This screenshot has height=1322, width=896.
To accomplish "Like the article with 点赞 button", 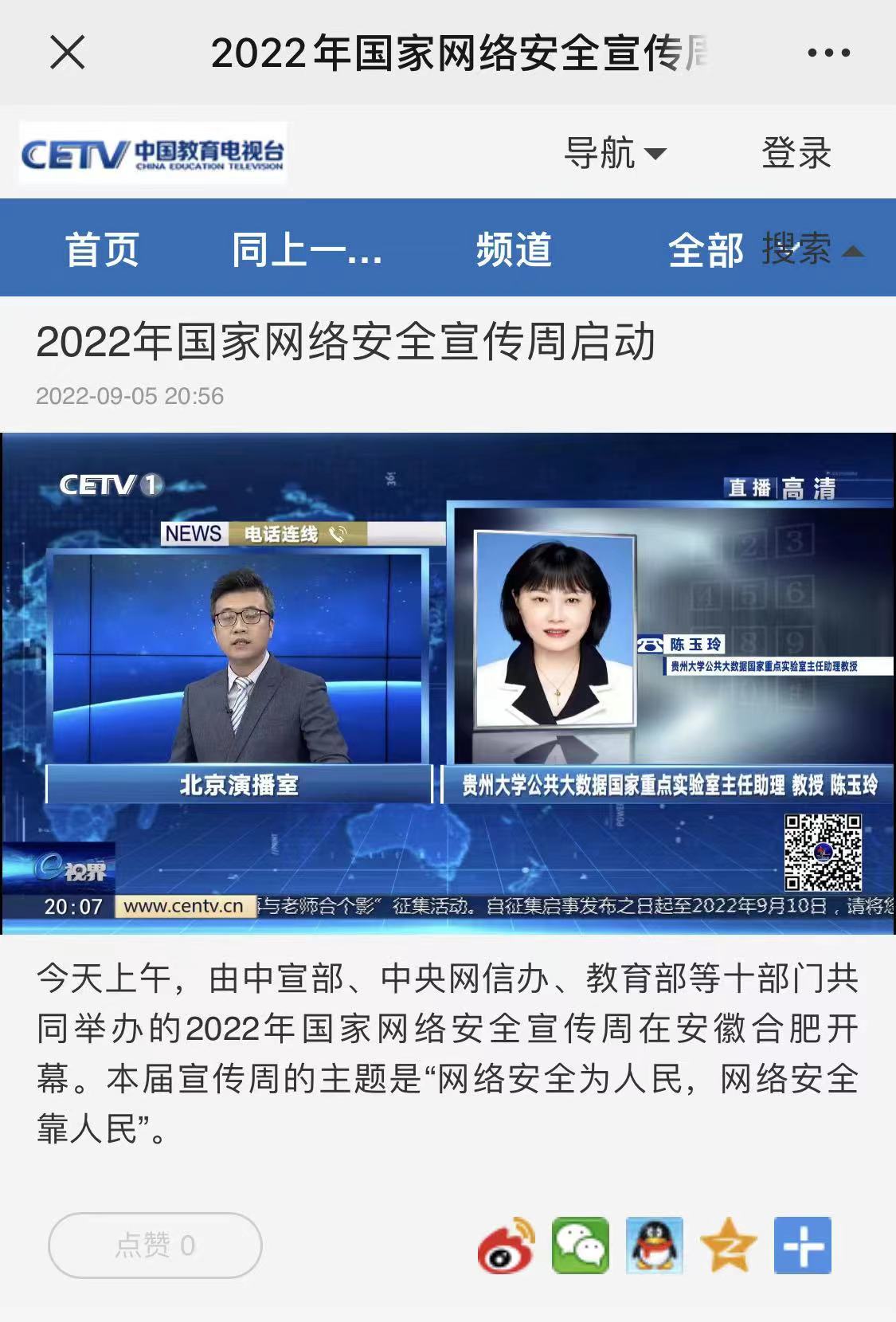I will pyautogui.click(x=155, y=1245).
